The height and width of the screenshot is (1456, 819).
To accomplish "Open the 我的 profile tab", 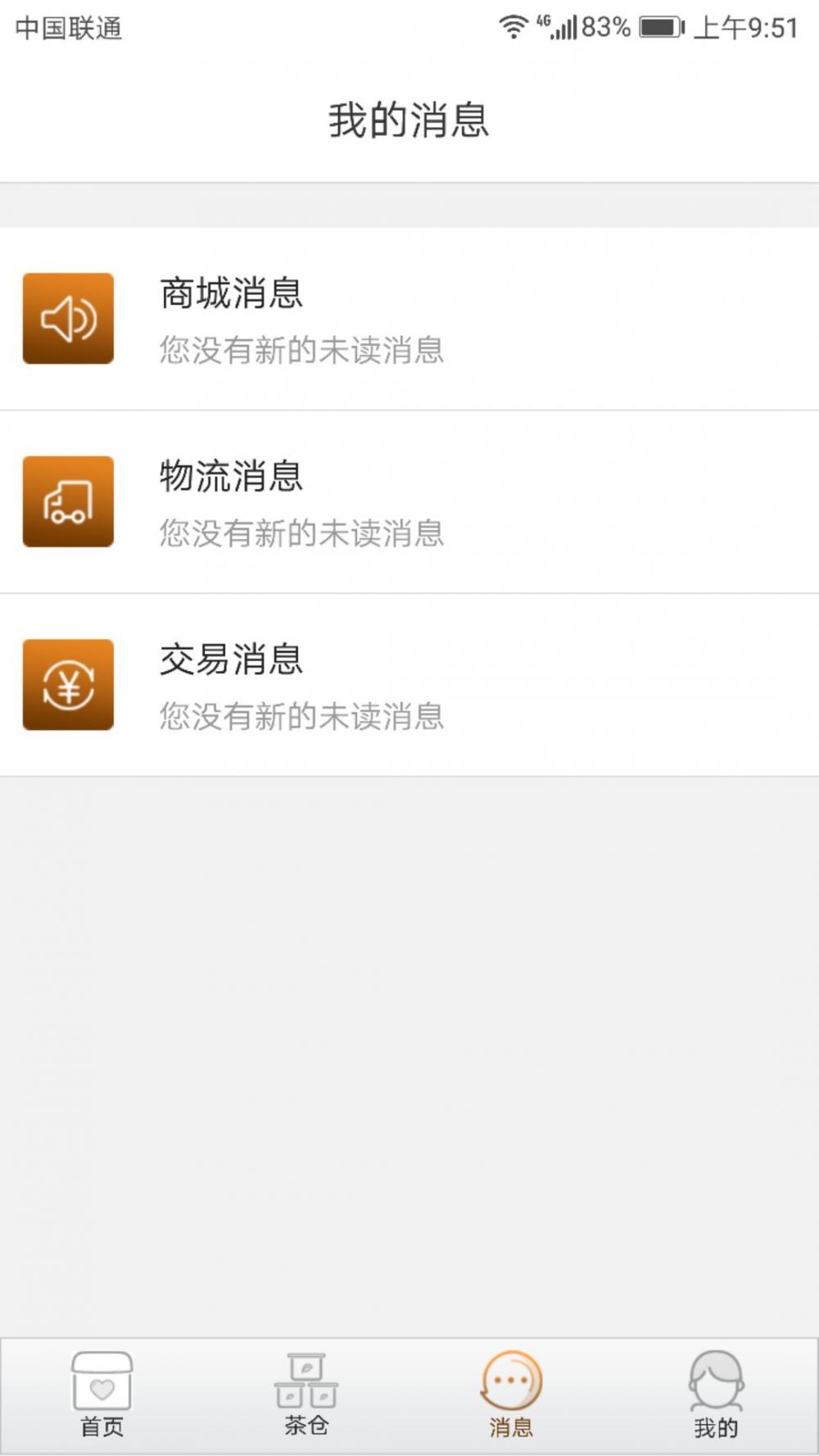I will (717, 1396).
